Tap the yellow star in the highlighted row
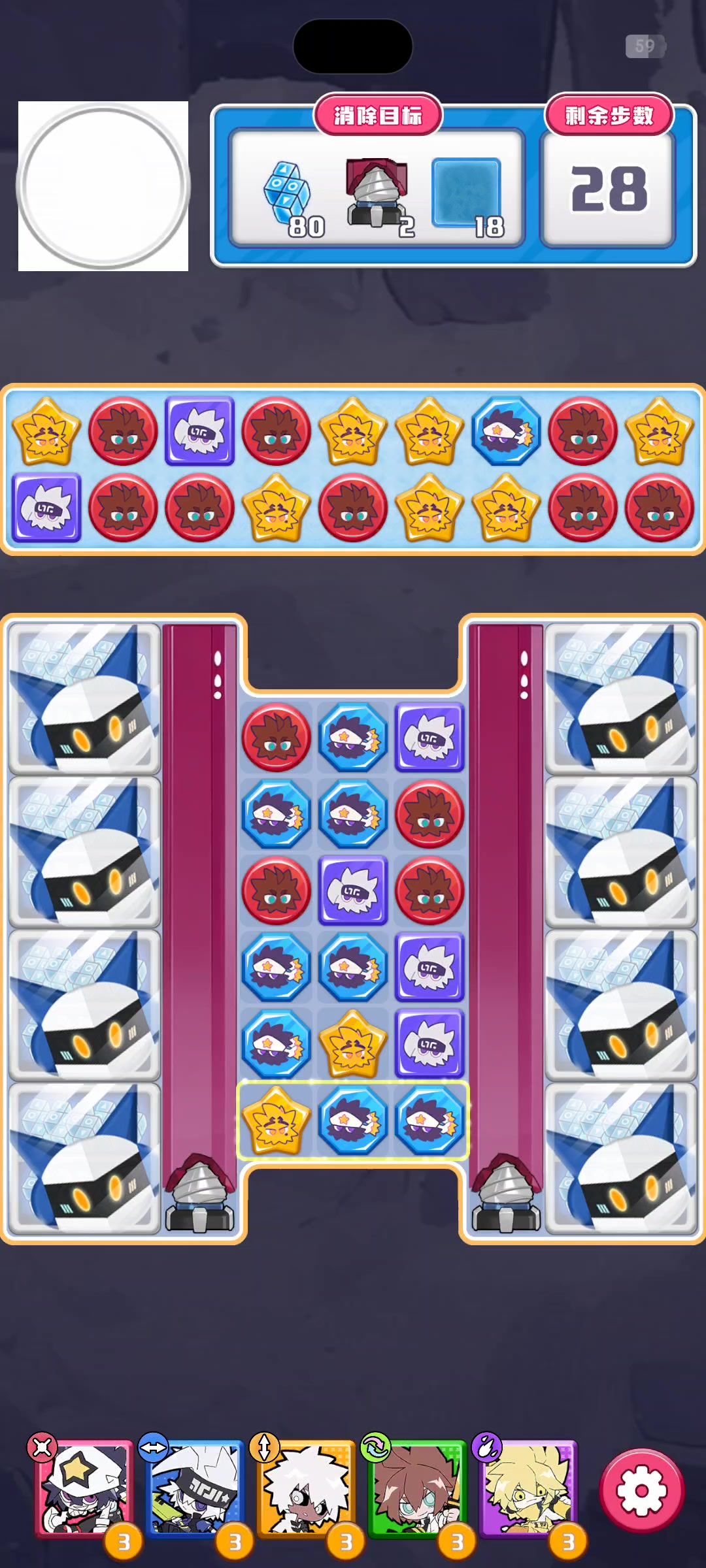 [x=276, y=1120]
